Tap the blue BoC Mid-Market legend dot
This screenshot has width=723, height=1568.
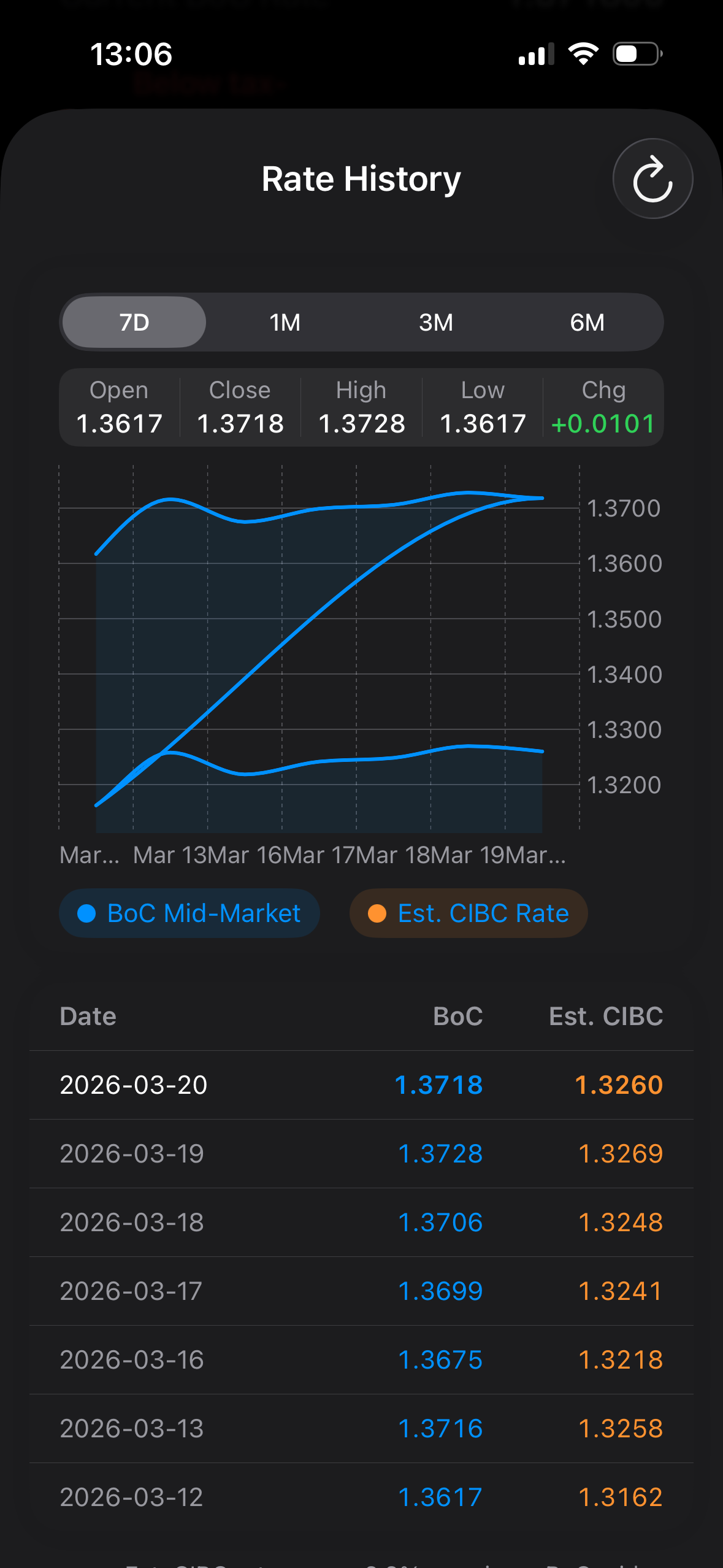click(87, 913)
